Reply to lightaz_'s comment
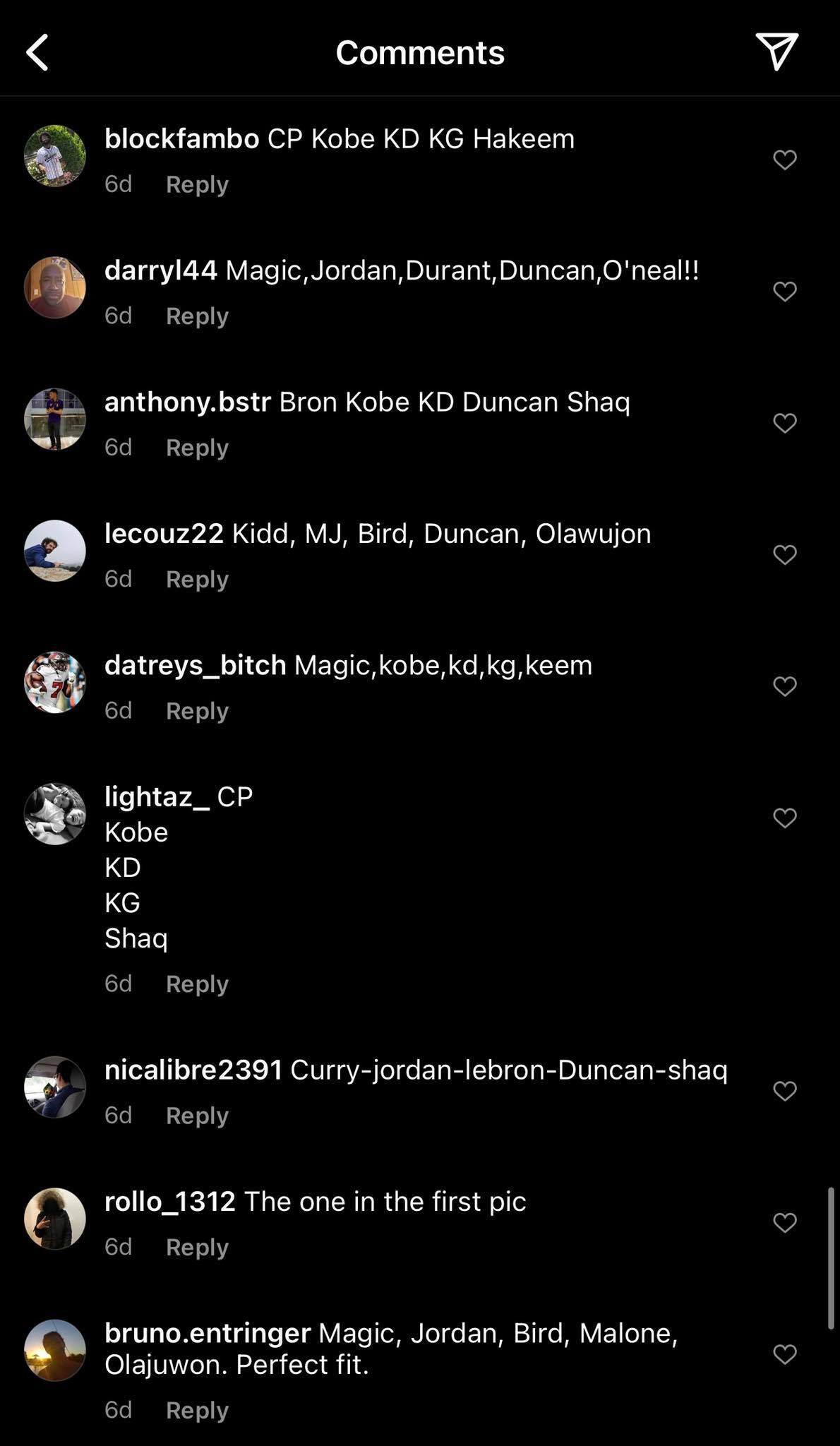This screenshot has width=840, height=1446. (197, 984)
